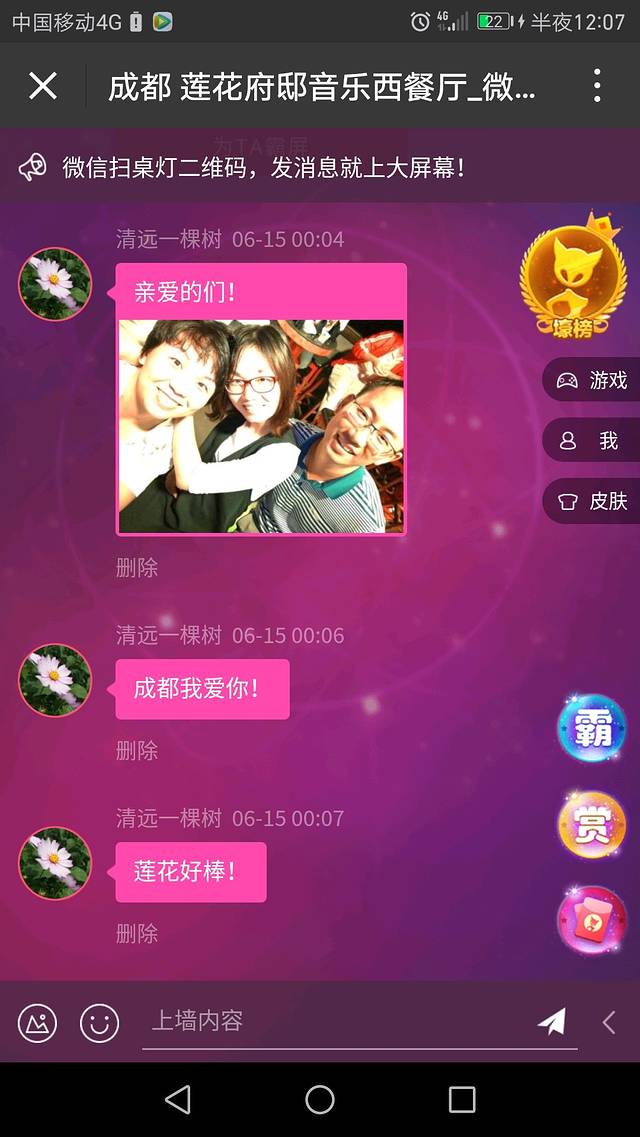Tap the 霸 screen takeover bubble
640x1137 pixels.
coord(592,729)
